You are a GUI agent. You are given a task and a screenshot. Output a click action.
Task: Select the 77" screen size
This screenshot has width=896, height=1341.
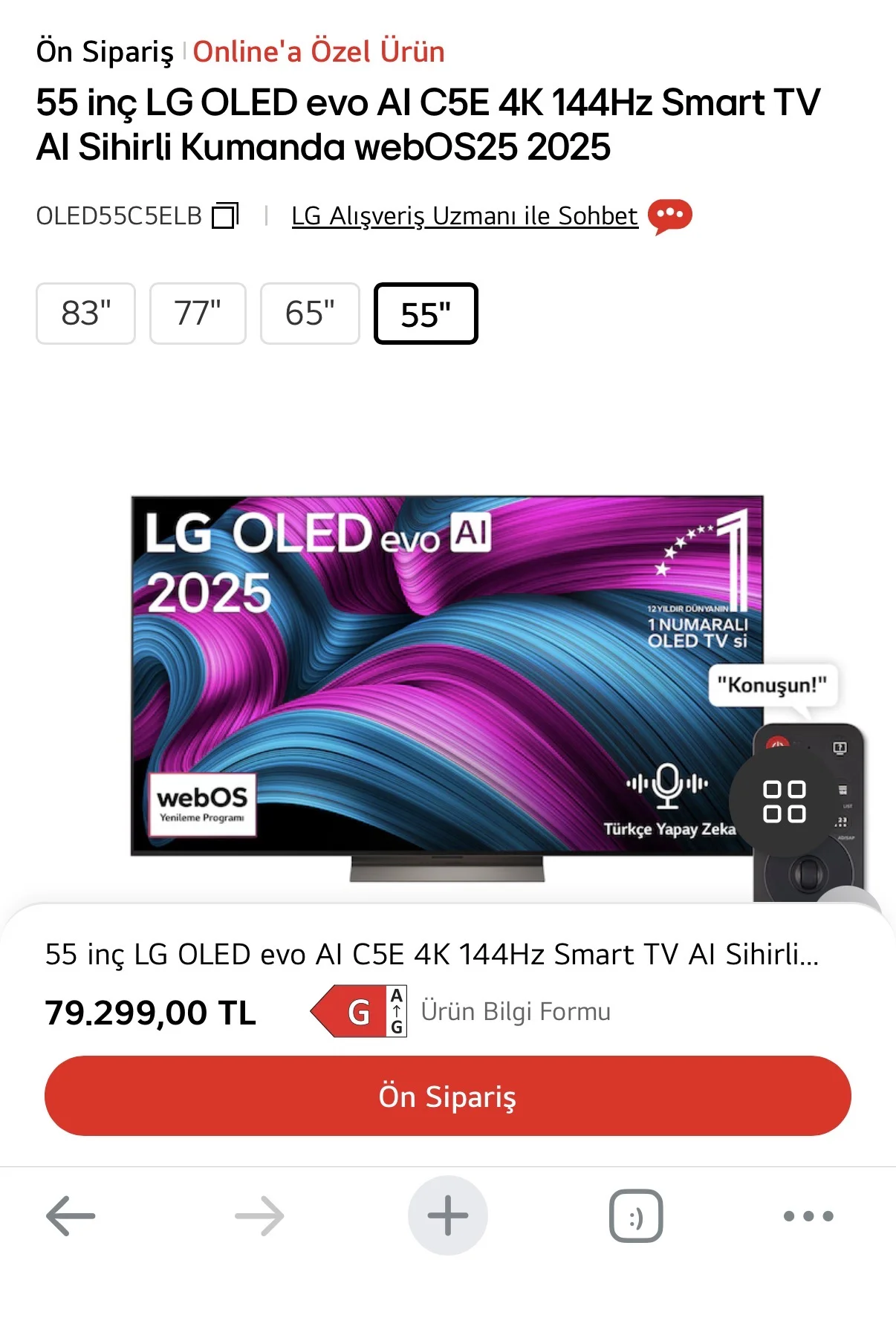pos(198,314)
